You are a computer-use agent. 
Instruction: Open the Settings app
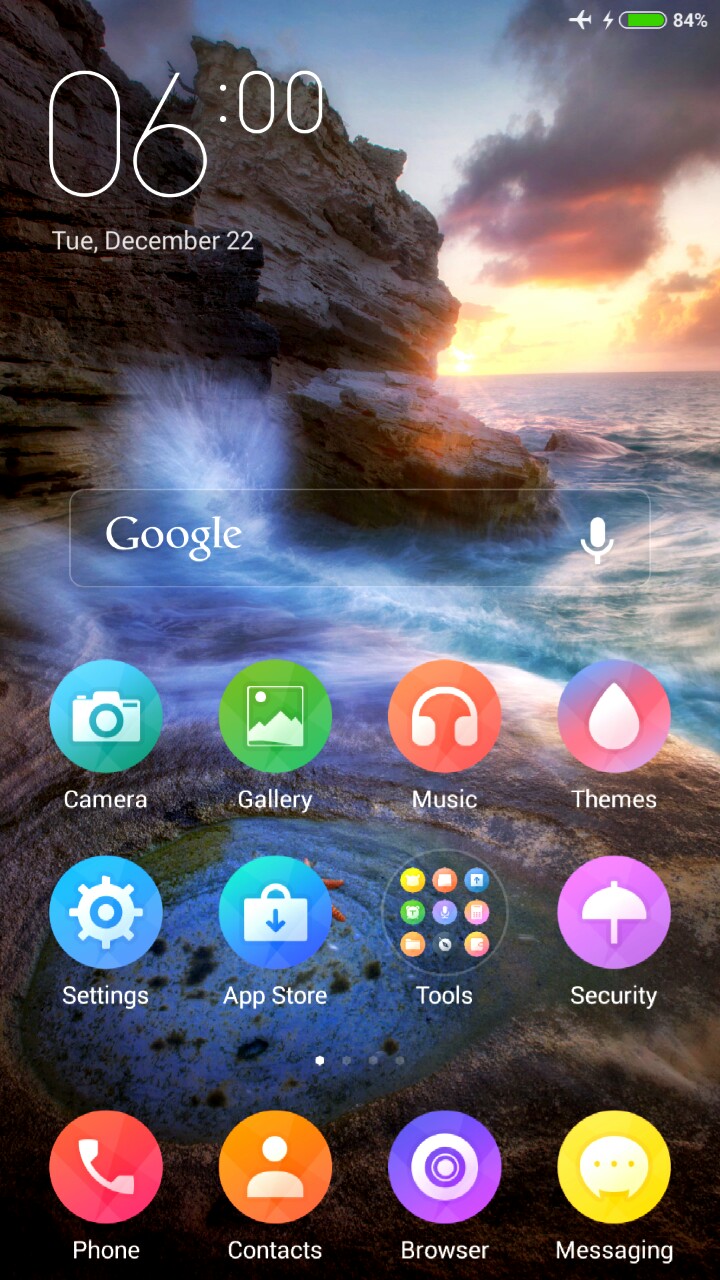pyautogui.click(x=106, y=912)
